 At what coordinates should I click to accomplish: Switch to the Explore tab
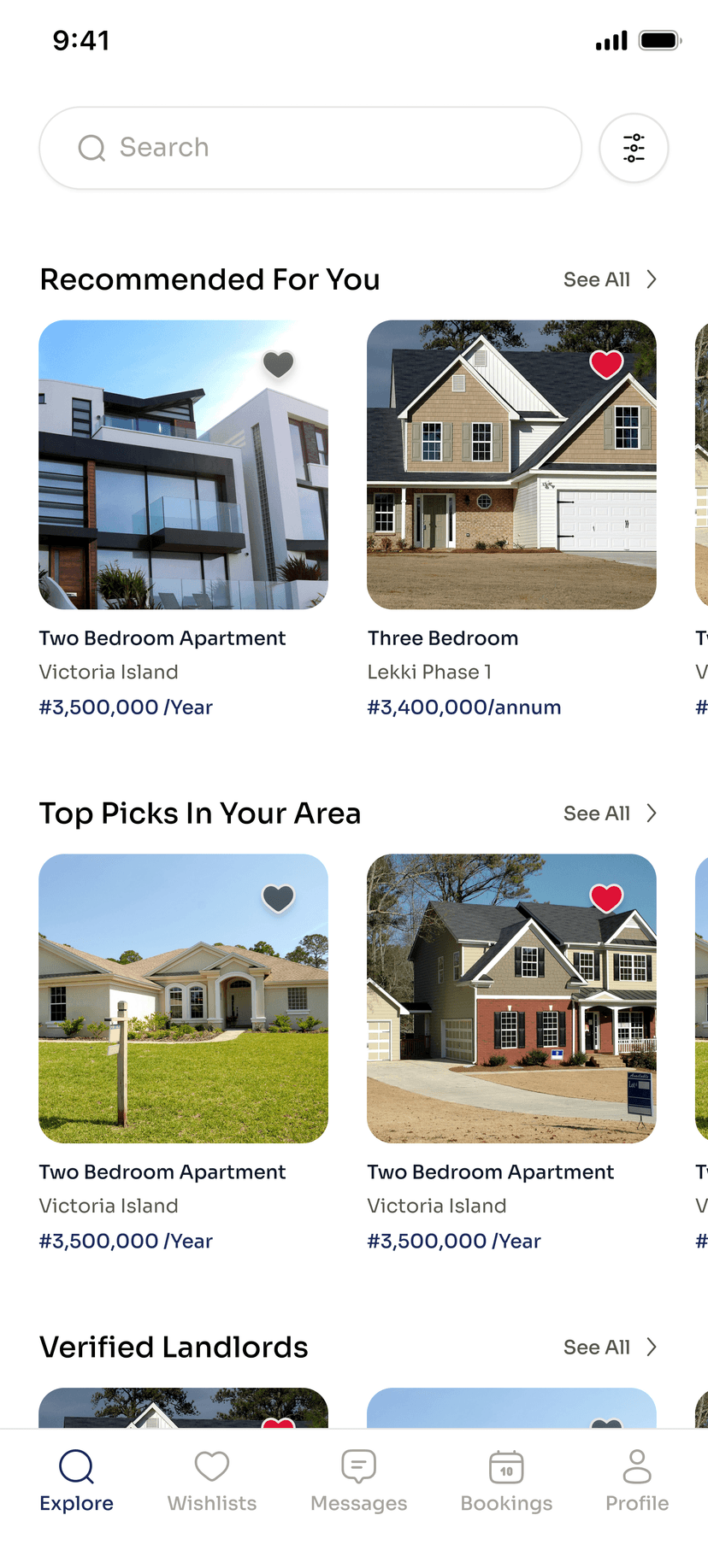(76, 1480)
